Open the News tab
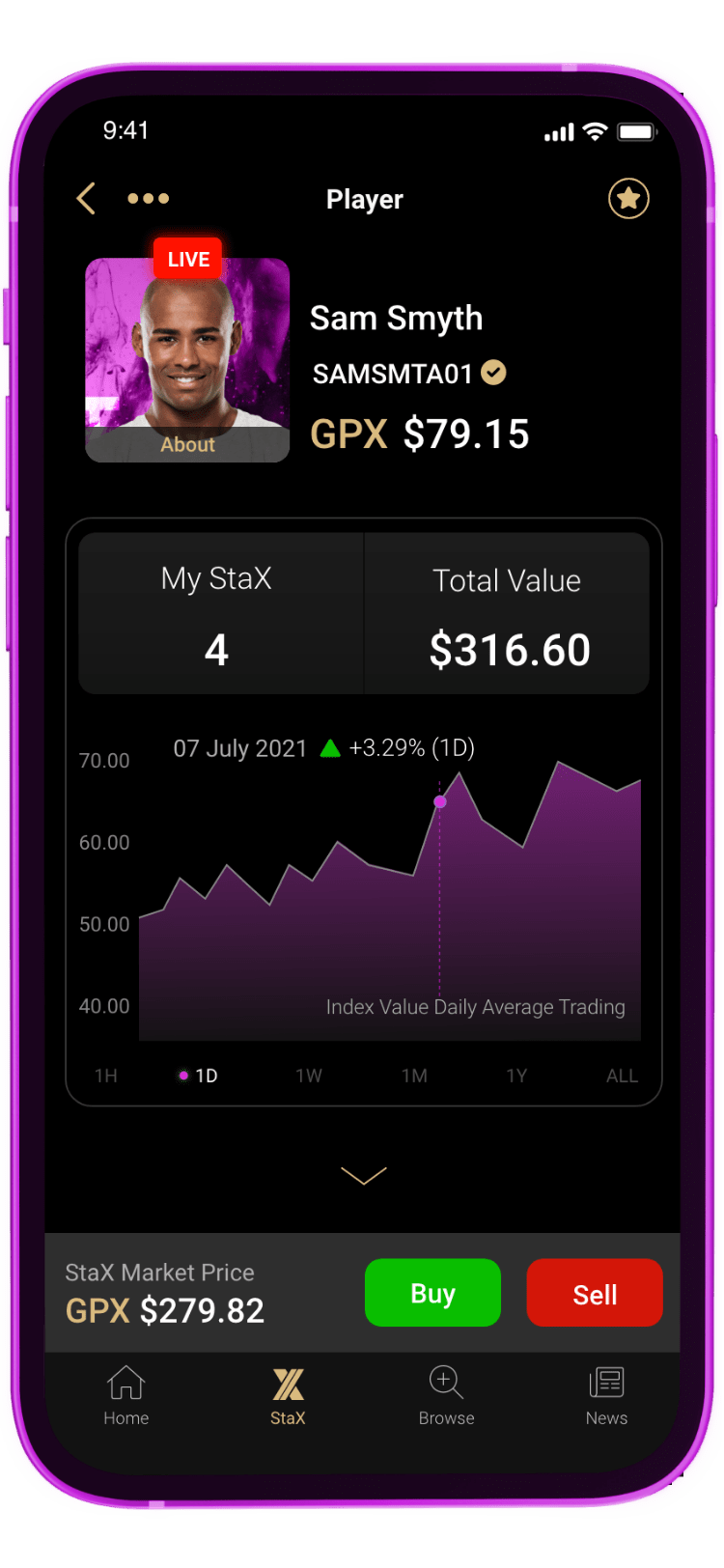 [606, 1396]
